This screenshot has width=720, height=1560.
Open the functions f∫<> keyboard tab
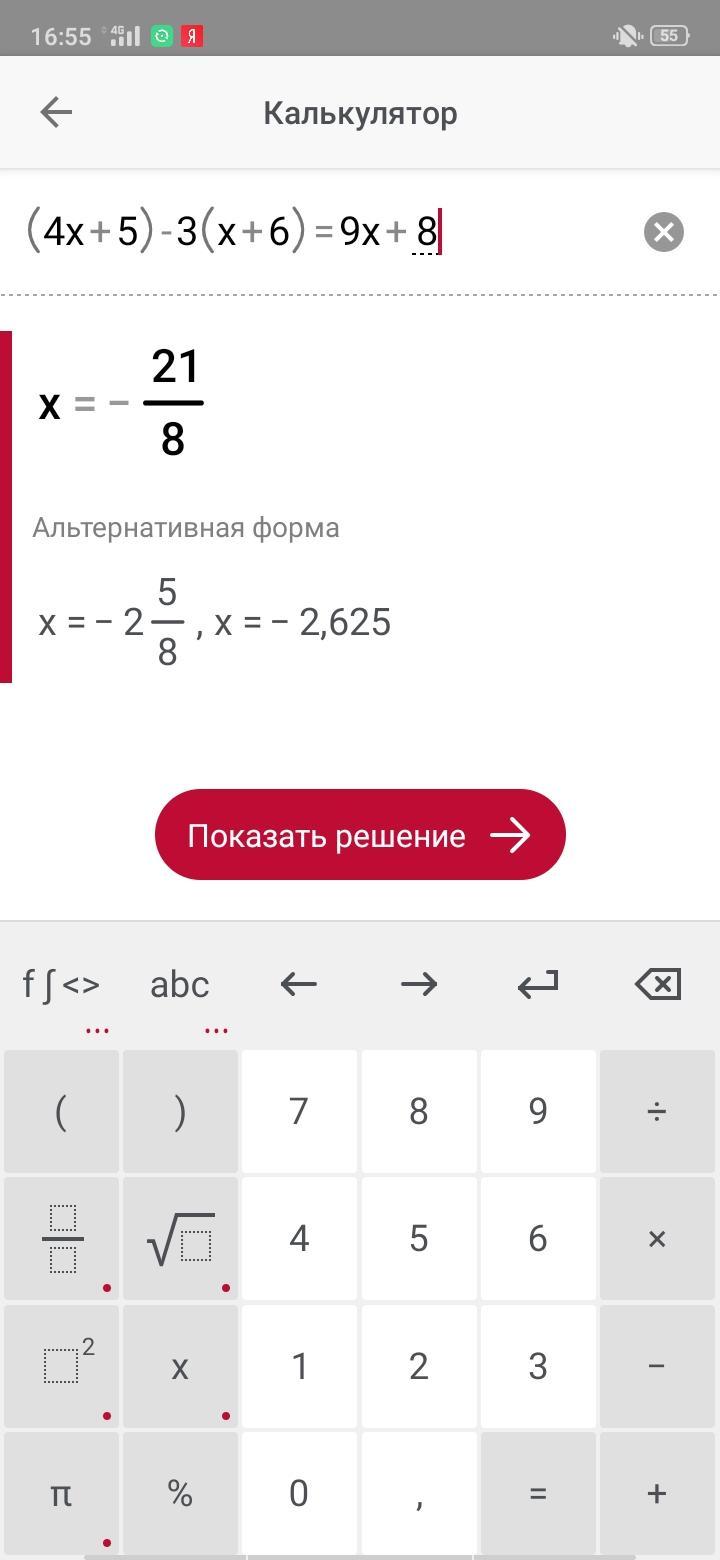pos(61,985)
